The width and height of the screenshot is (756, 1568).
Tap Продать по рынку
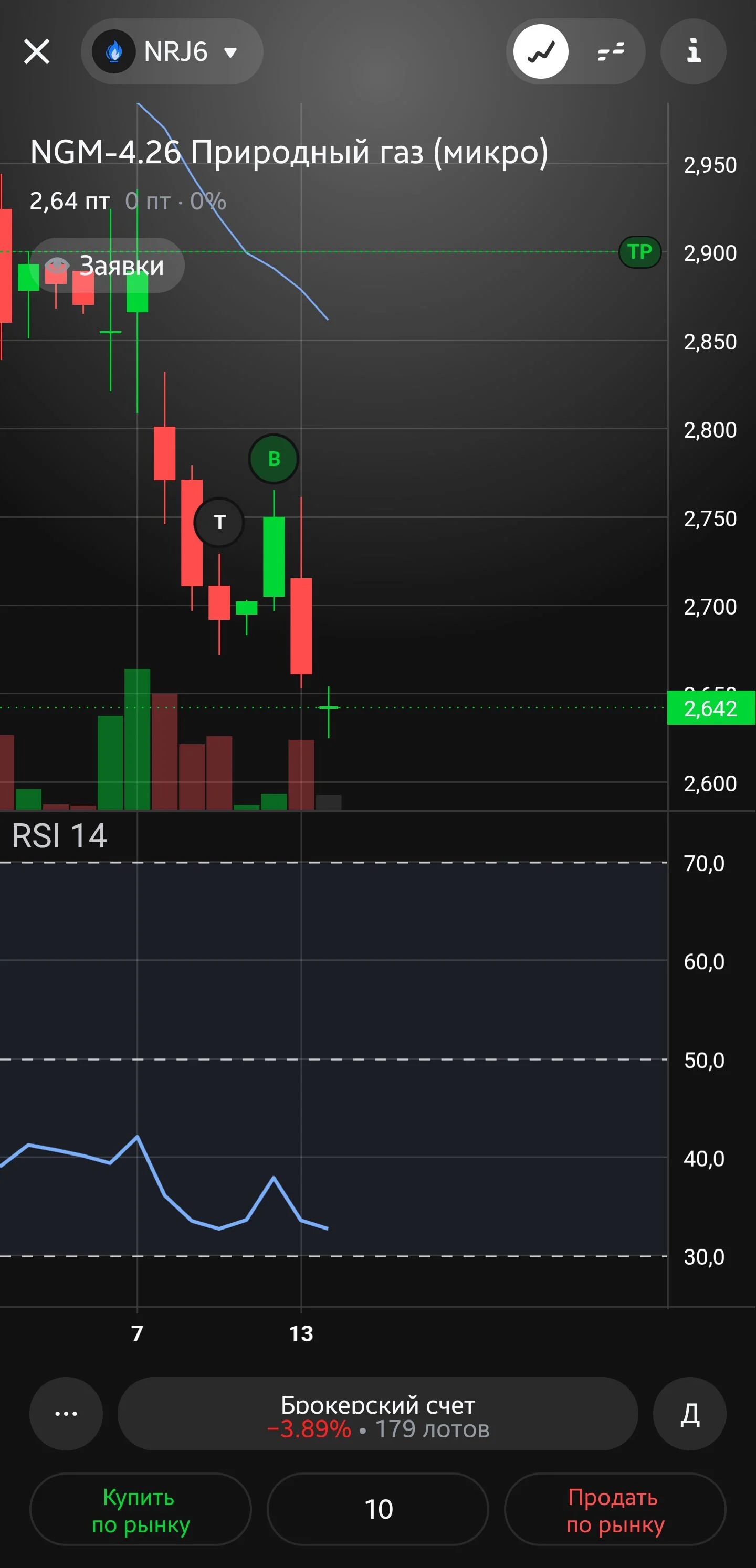click(x=615, y=1509)
